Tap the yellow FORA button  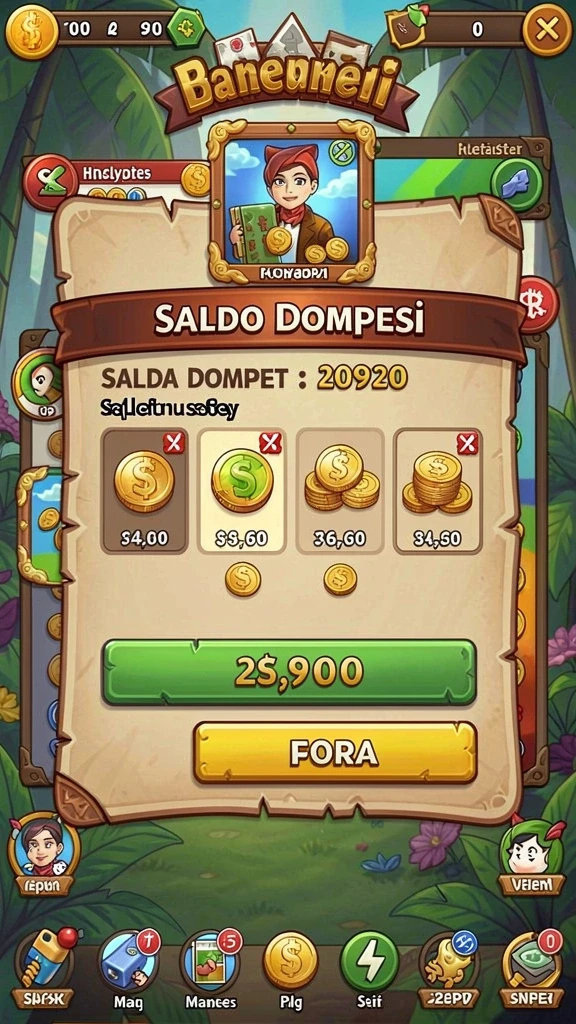(x=335, y=752)
